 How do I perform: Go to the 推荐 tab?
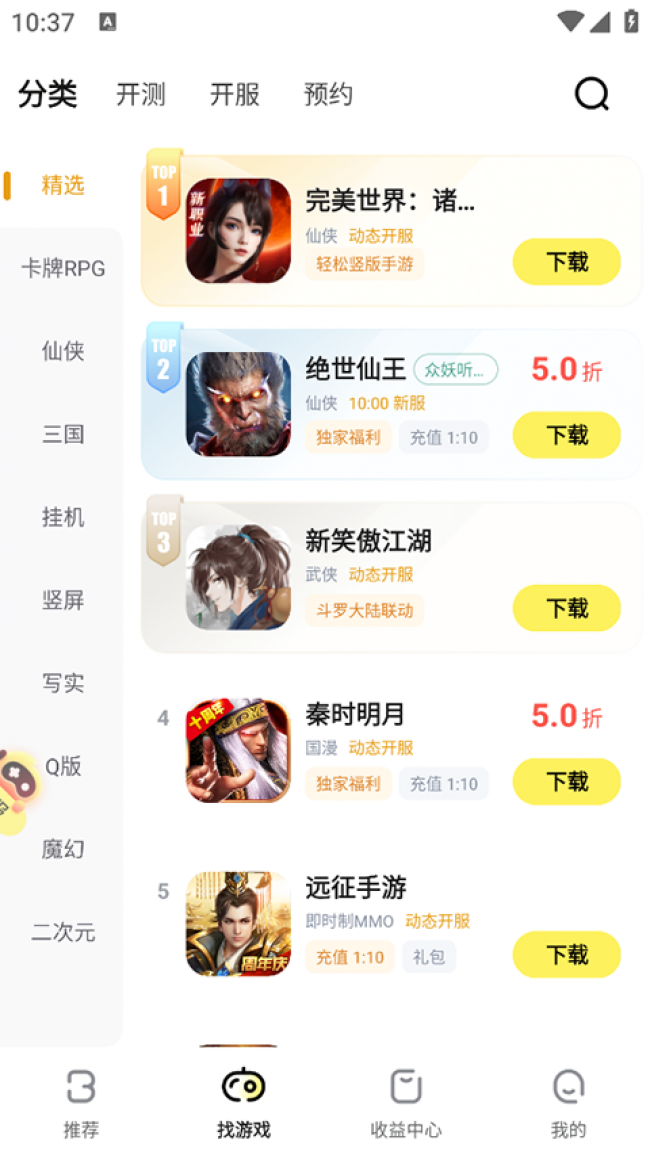pyautogui.click(x=81, y=1102)
